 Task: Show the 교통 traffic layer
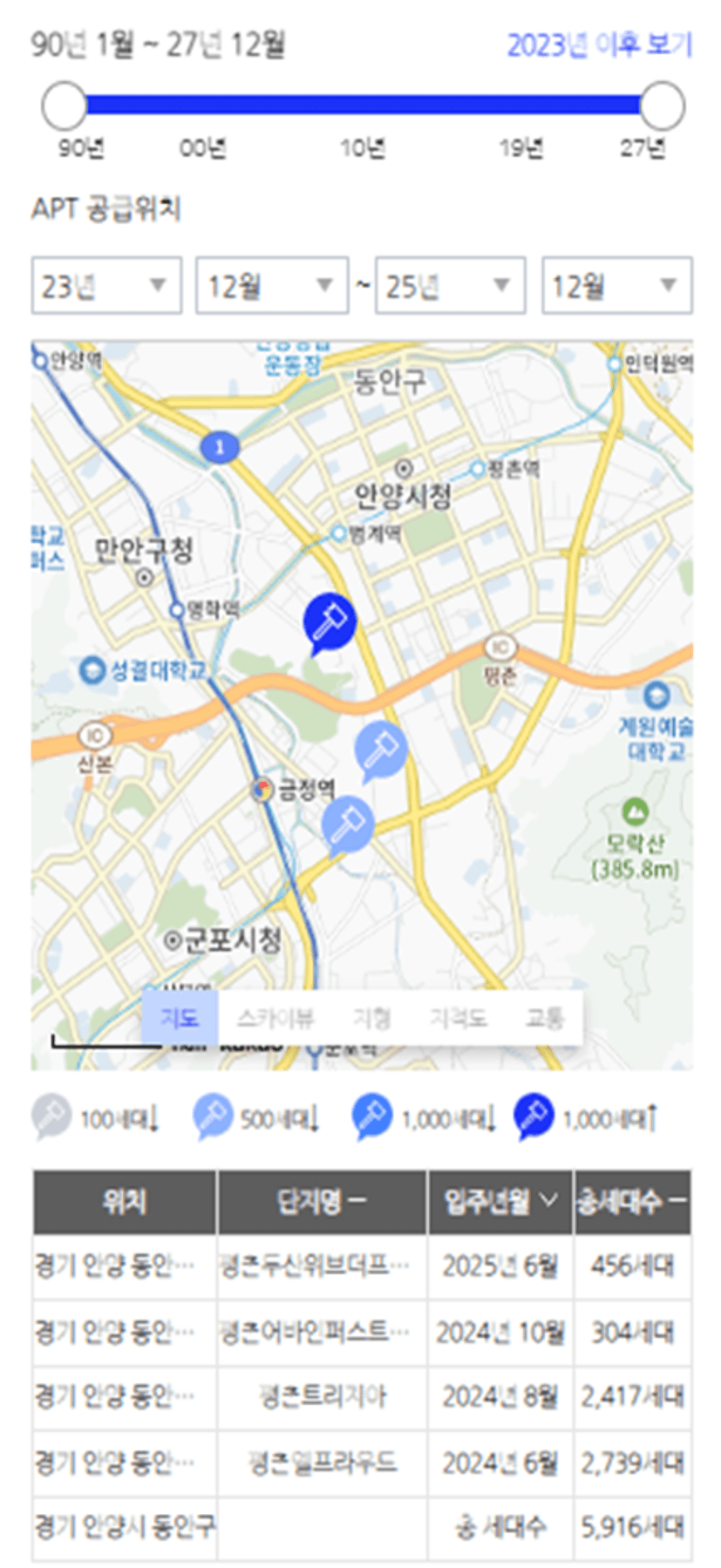point(544,1017)
